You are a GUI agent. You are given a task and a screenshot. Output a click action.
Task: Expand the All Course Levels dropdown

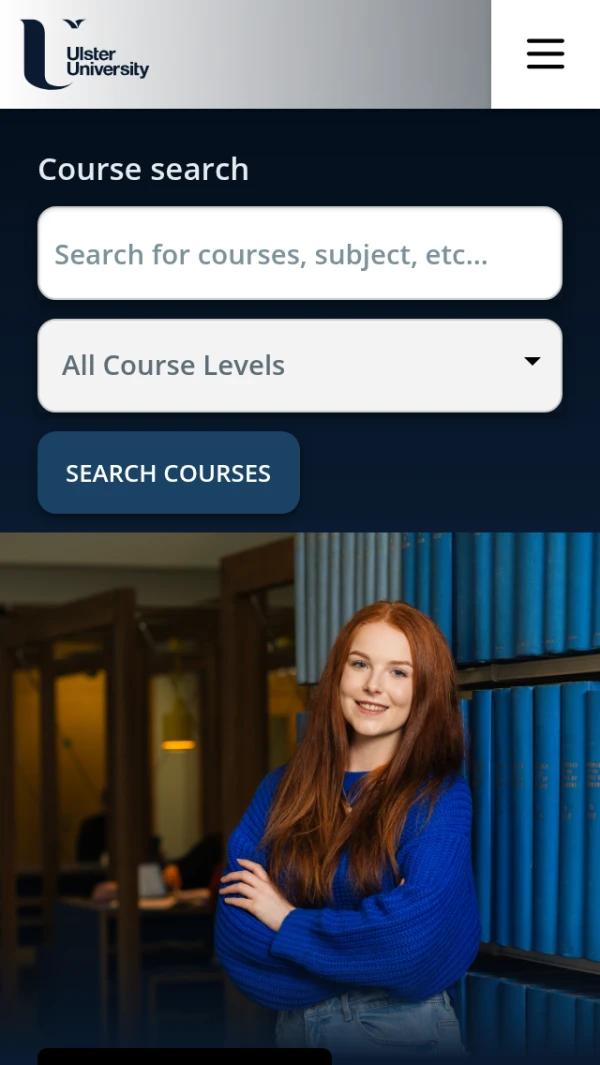pos(300,365)
